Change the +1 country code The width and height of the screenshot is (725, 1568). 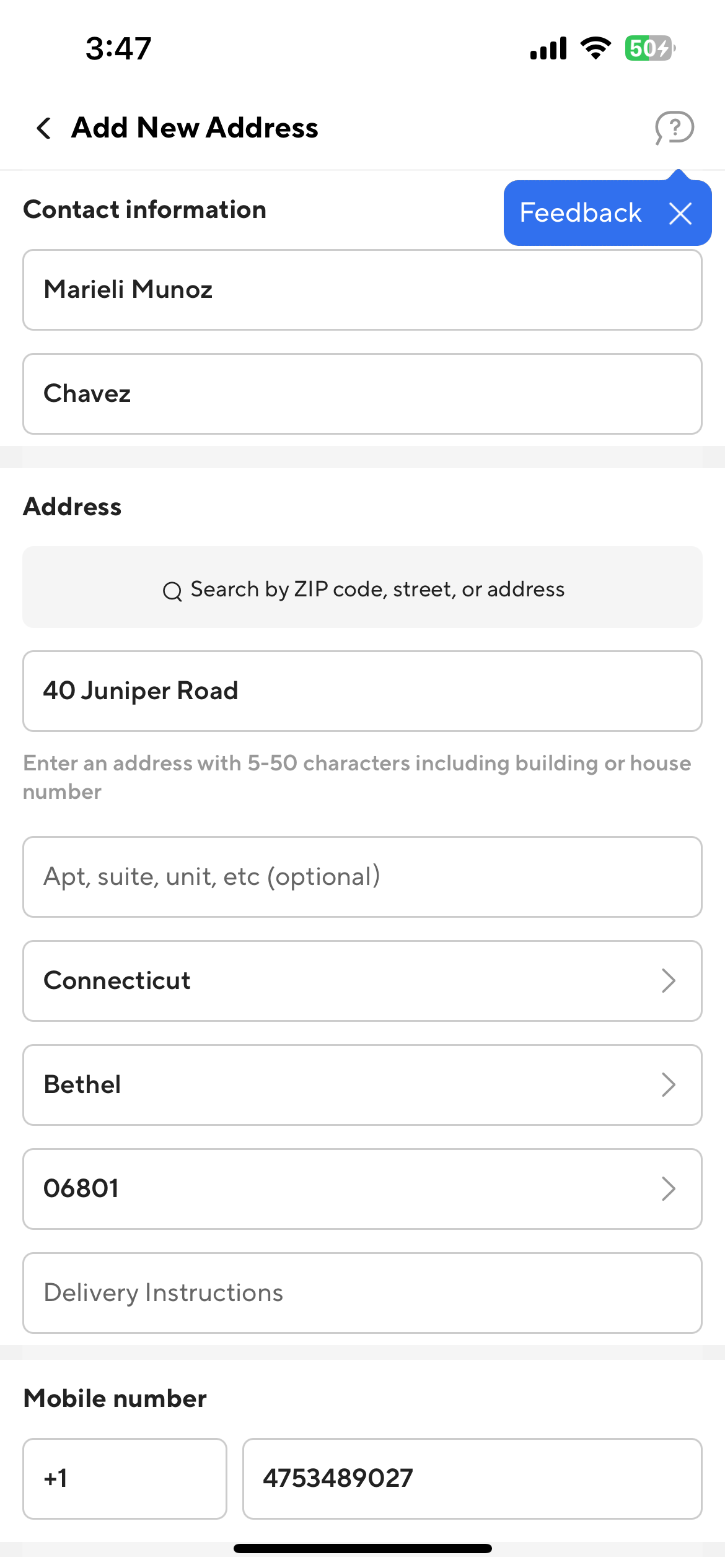[x=125, y=1479]
